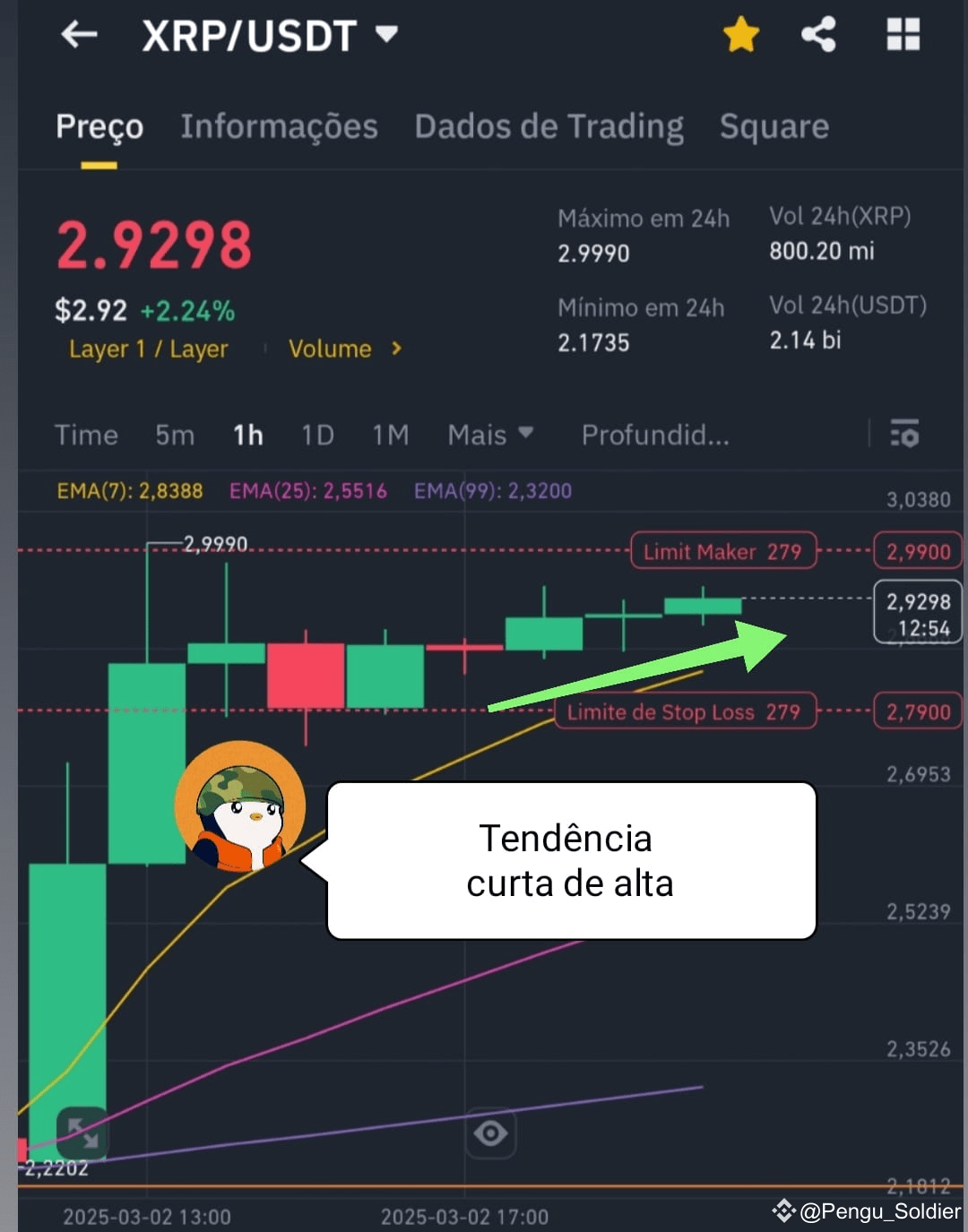The width and height of the screenshot is (968, 1232).
Task: Open the Dados de Trading tab
Action: point(549,126)
